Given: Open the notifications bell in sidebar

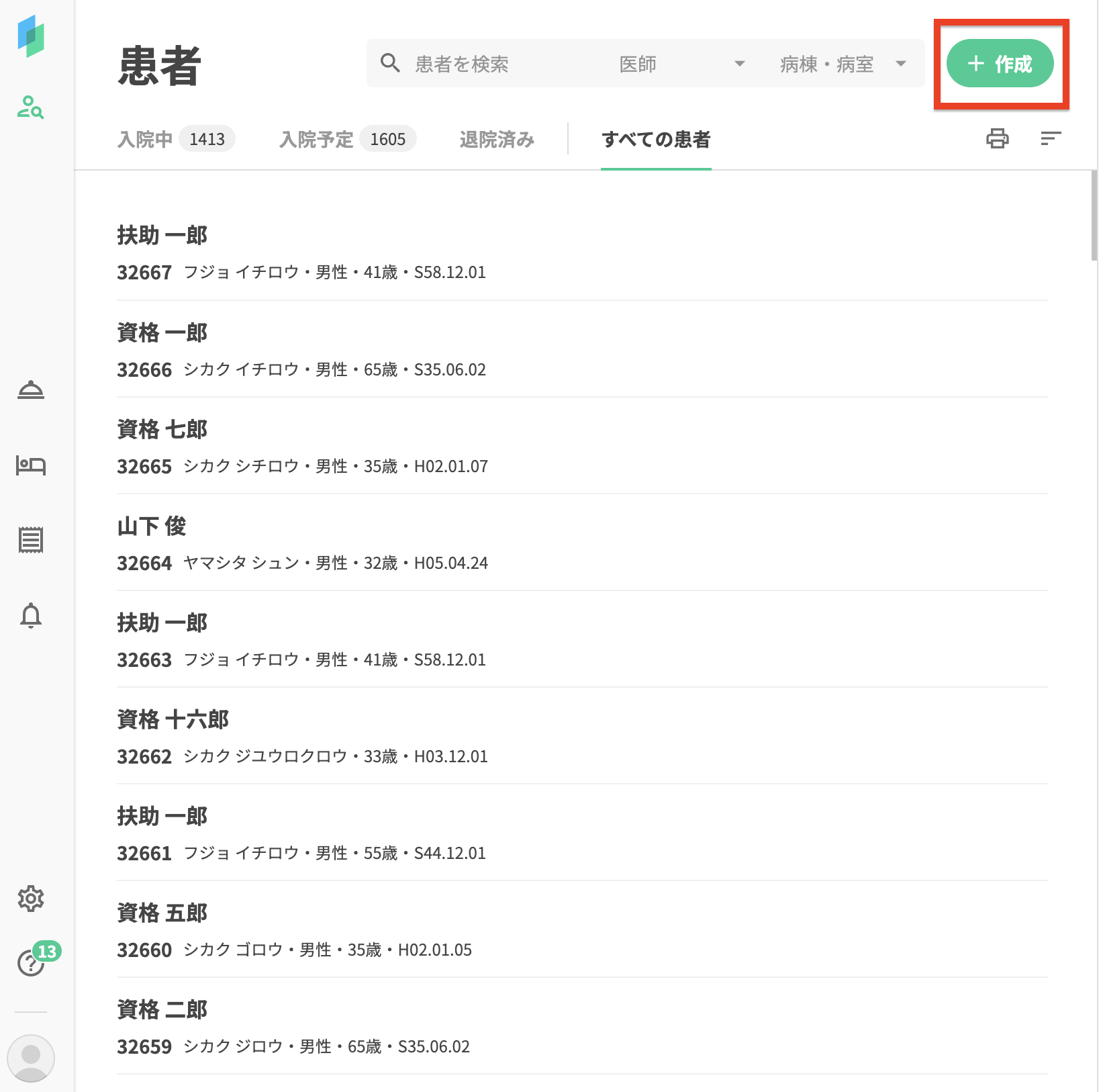Looking at the screenshot, I should pyautogui.click(x=31, y=615).
